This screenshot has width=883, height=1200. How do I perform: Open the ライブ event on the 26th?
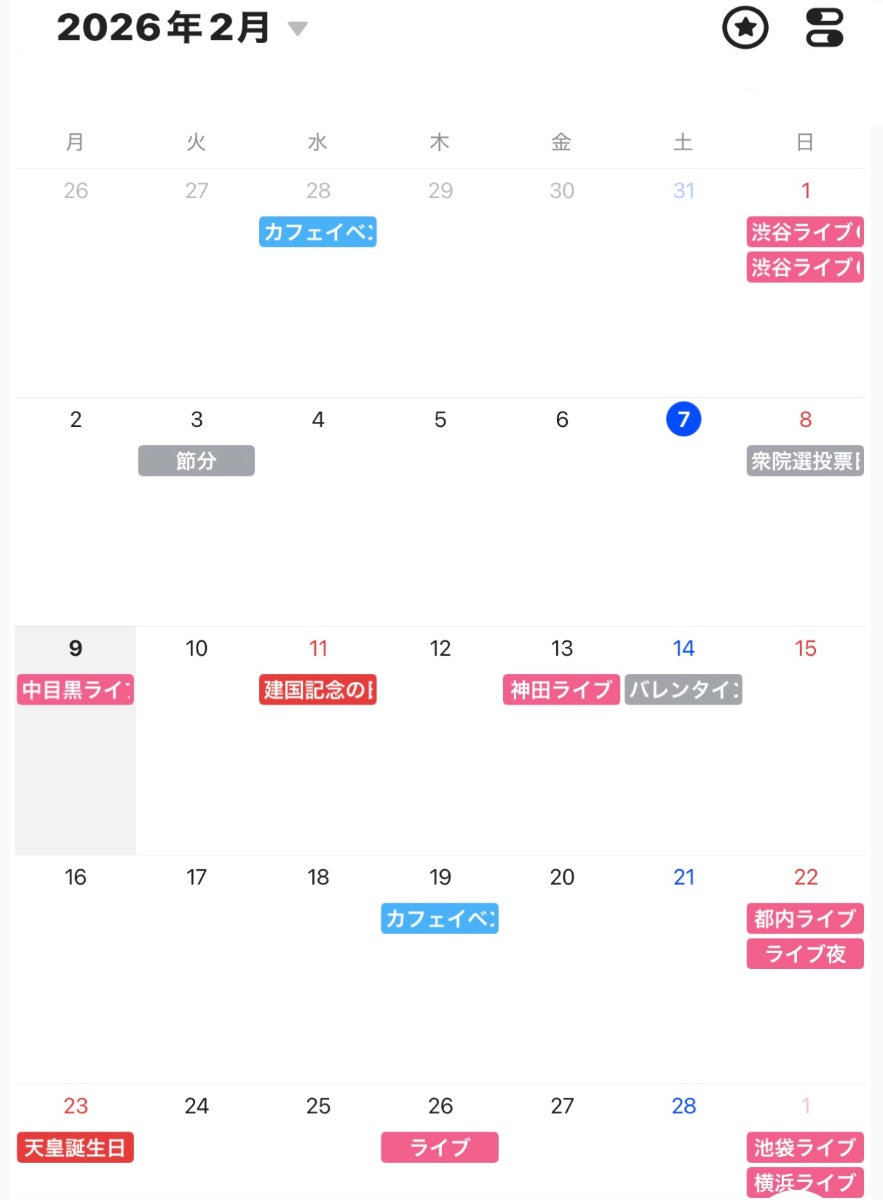pyautogui.click(x=439, y=1147)
